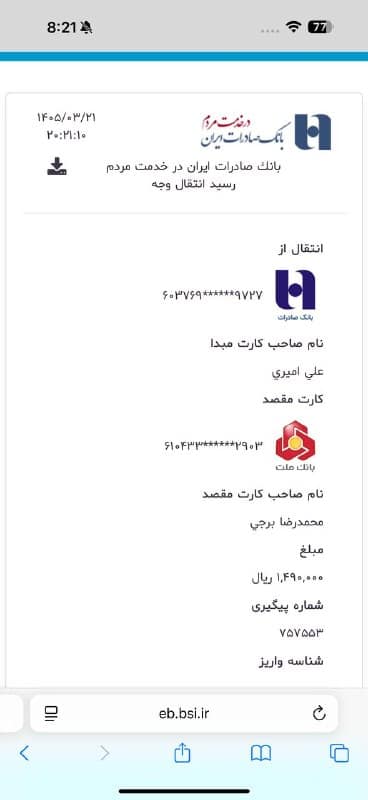This screenshot has height=800, width=368.
Task: Go back to the previous page
Action: click(24, 753)
